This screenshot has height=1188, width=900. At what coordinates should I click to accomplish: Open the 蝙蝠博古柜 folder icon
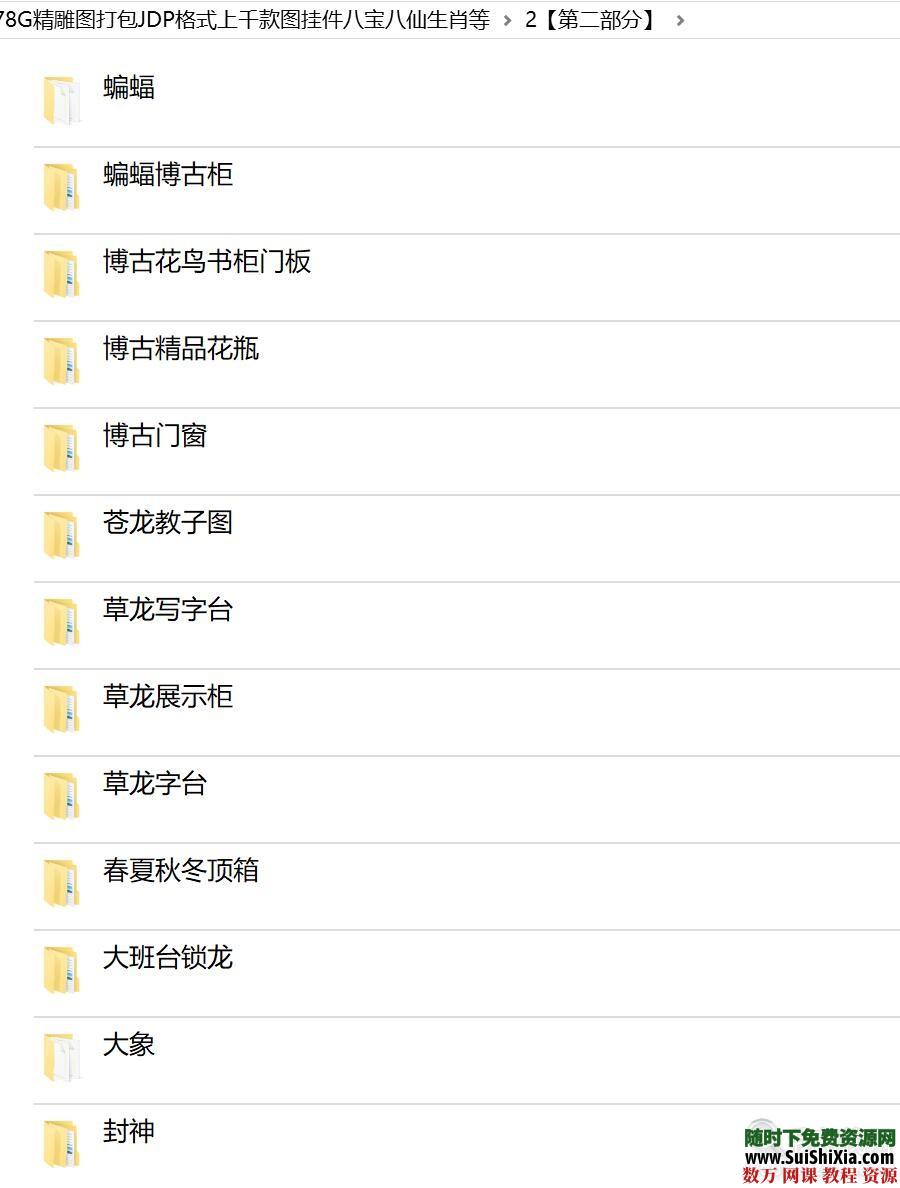[60, 186]
